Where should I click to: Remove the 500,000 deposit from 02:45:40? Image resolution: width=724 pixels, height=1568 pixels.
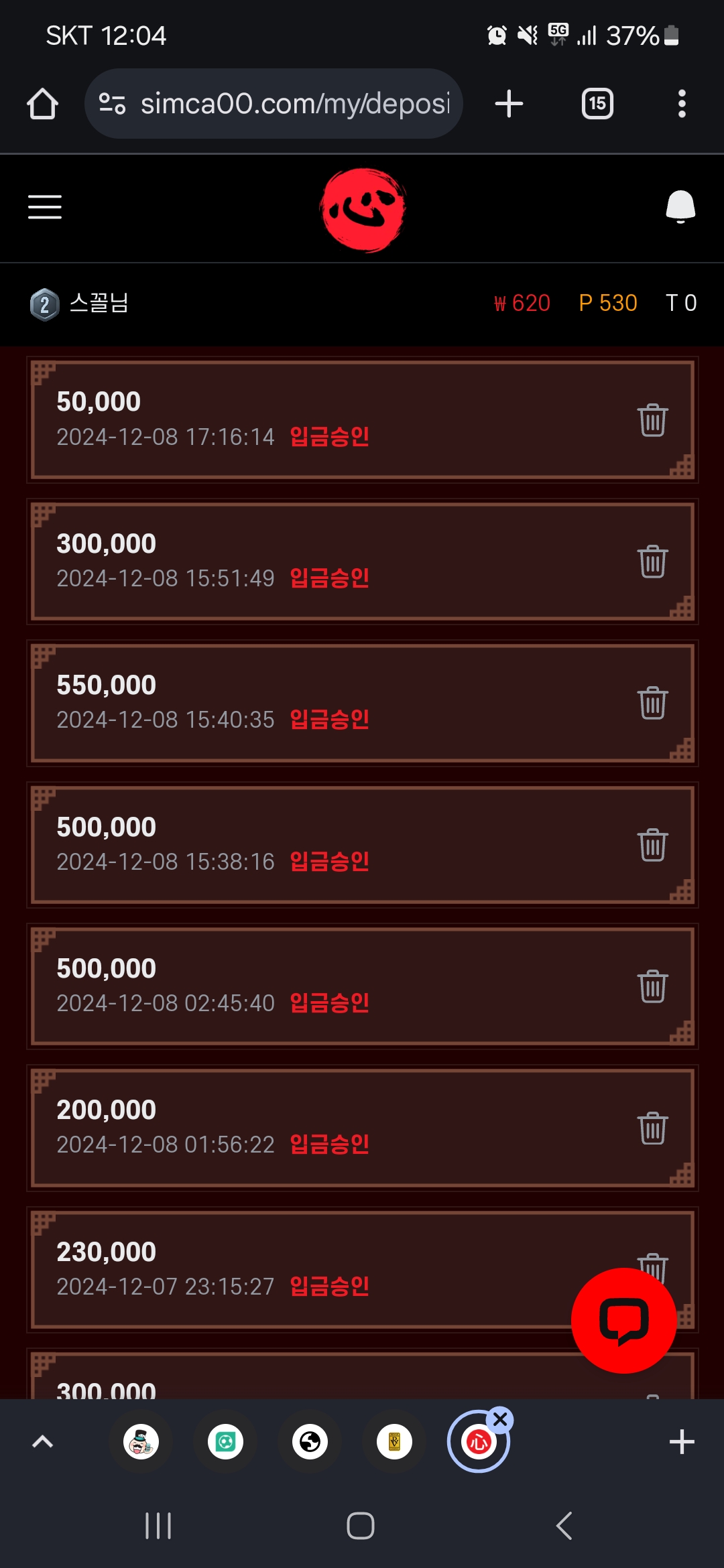tap(652, 986)
